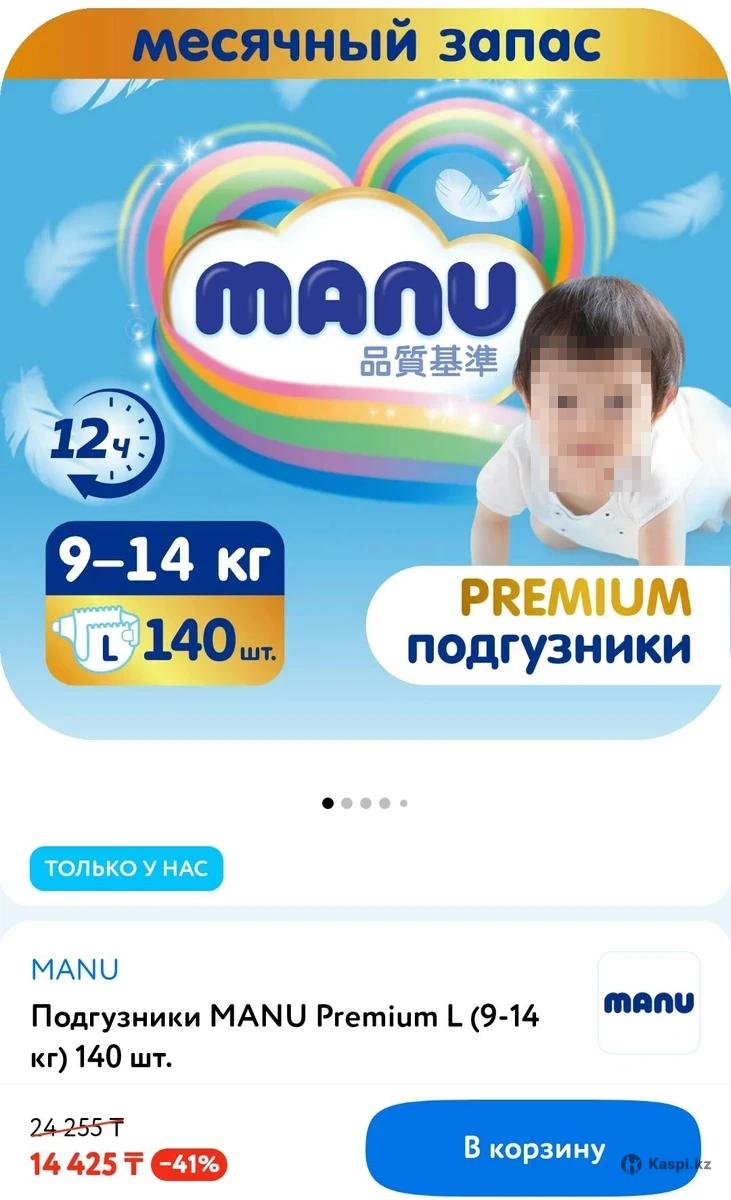
Task: Open the MANU brand link
Action: (75, 969)
